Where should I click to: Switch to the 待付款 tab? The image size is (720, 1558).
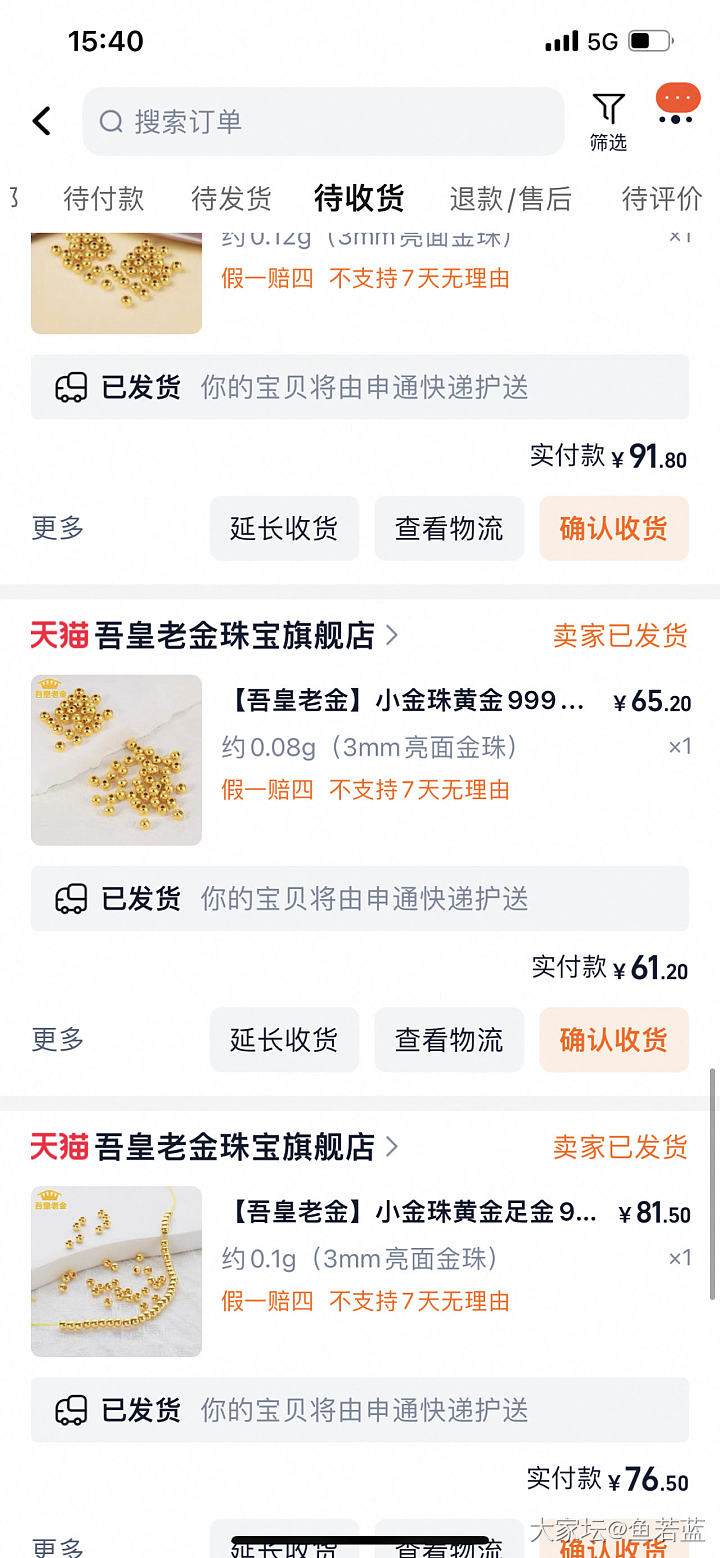click(104, 199)
